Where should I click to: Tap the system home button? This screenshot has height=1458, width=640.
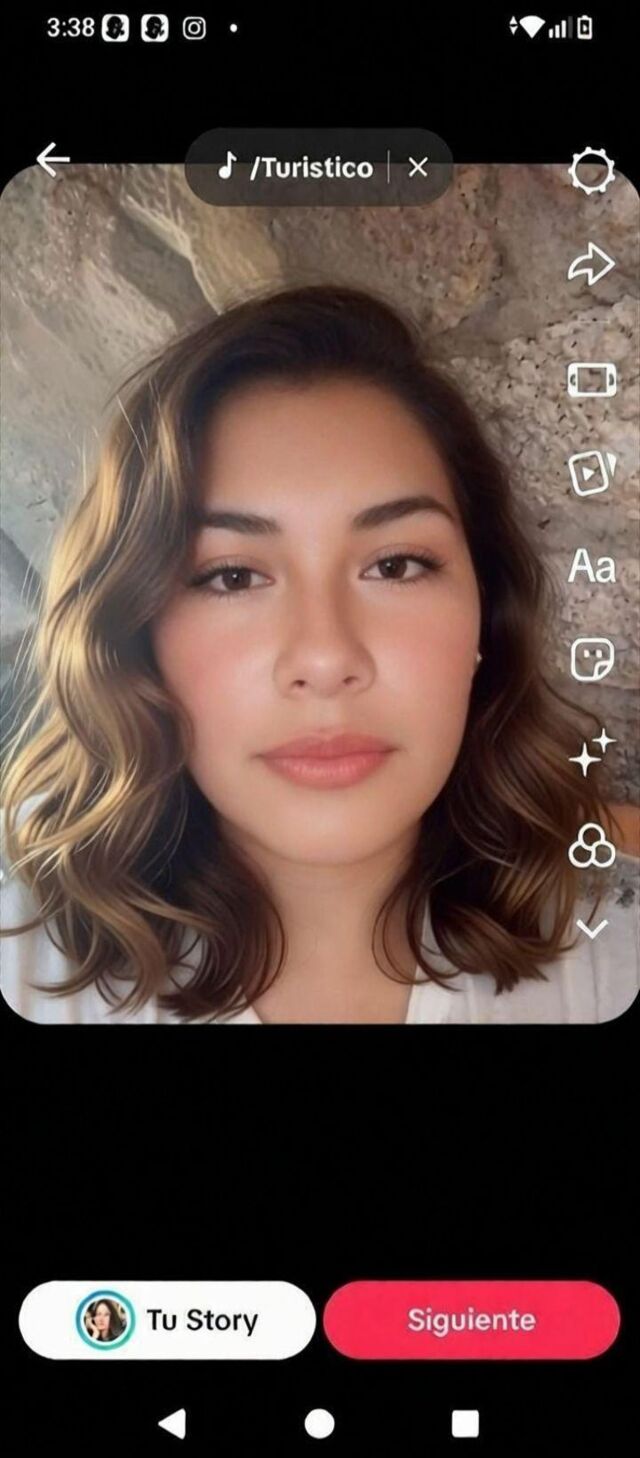[319, 1423]
